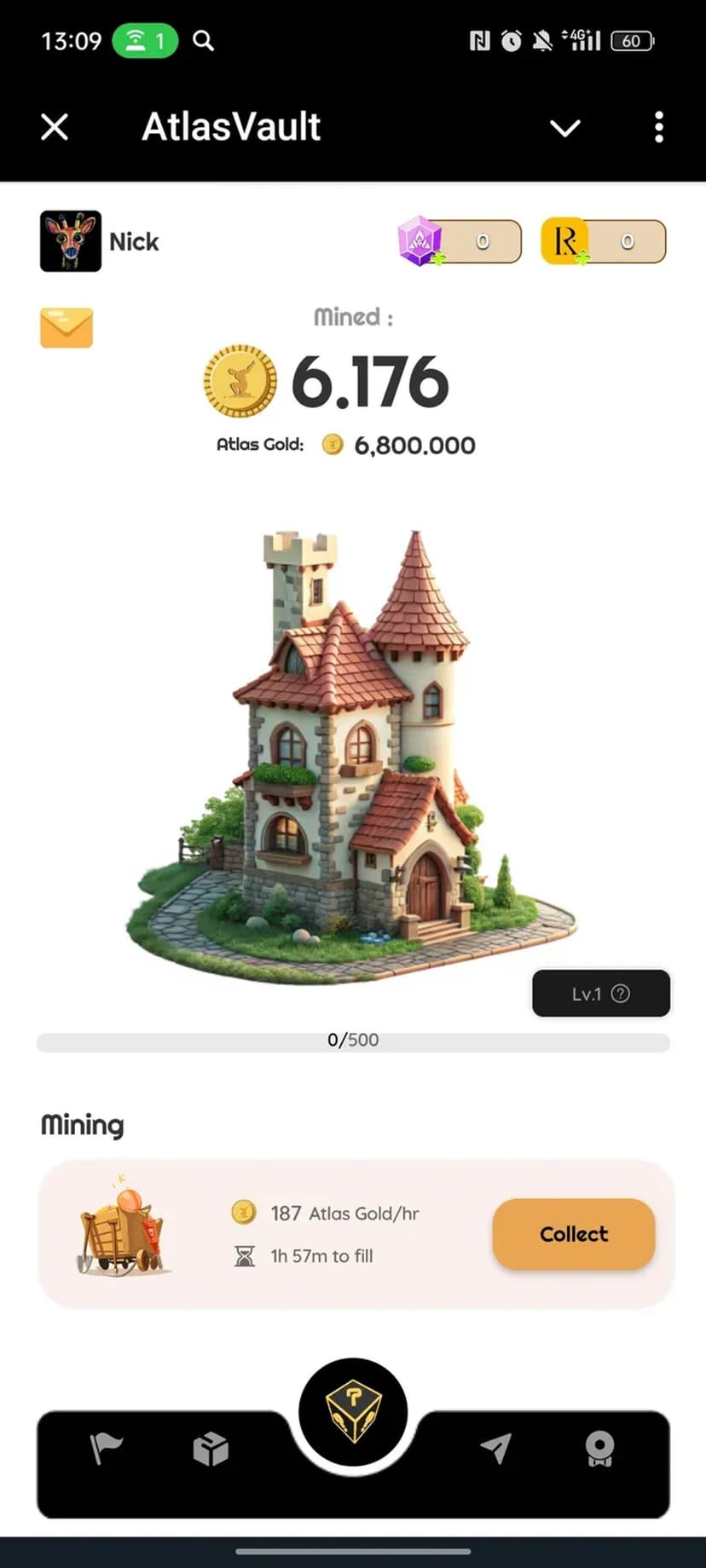Switch to the paper plane tab

click(495, 1448)
